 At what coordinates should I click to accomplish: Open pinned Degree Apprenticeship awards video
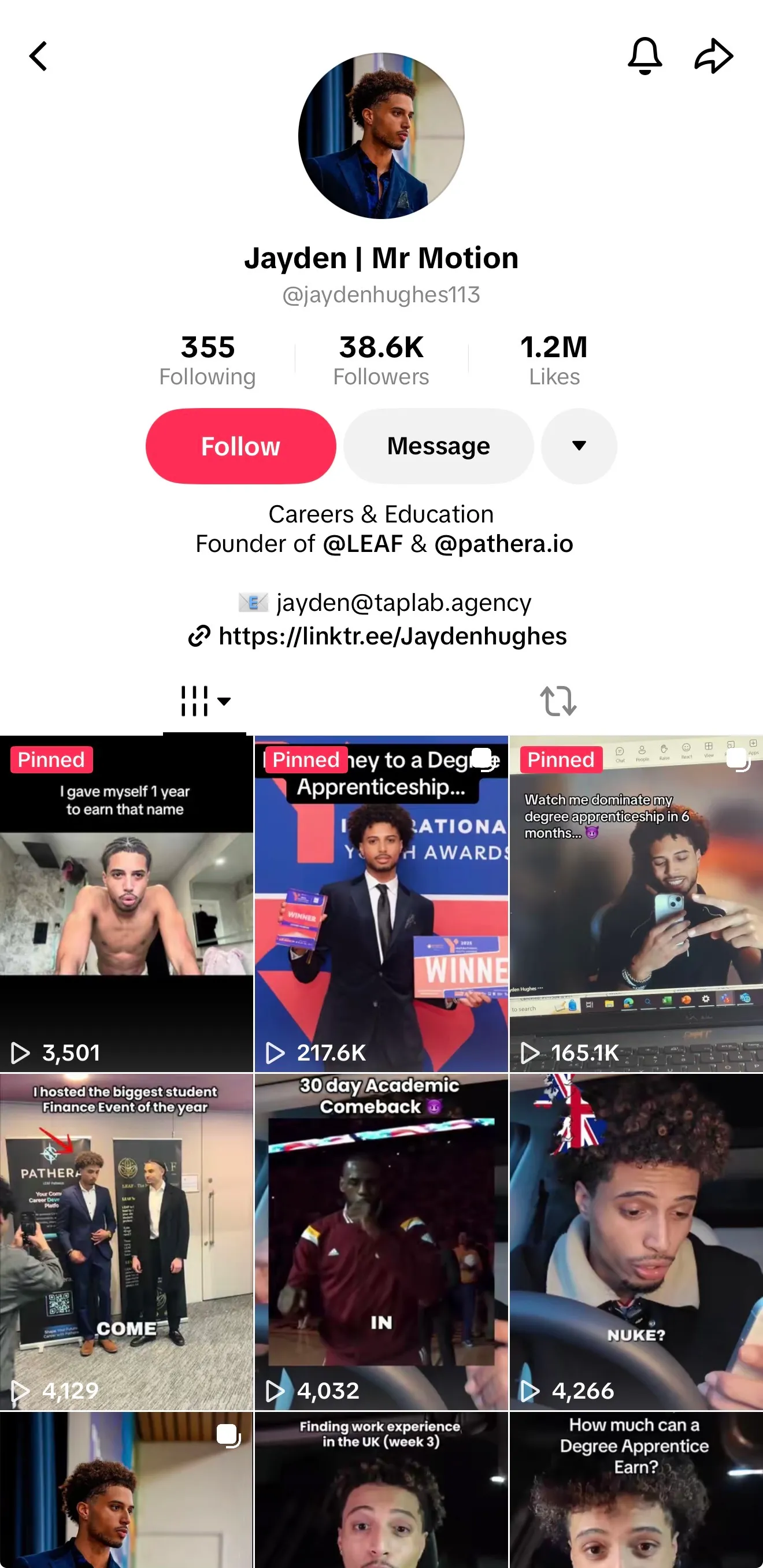click(381, 904)
